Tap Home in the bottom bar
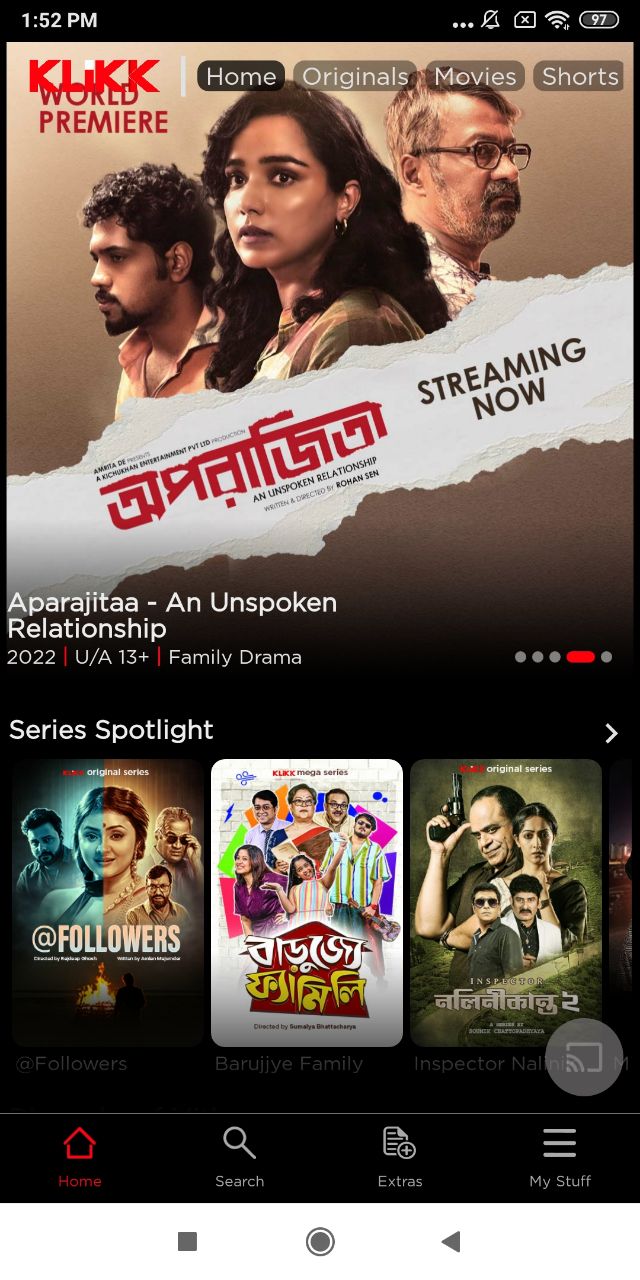640x1280 pixels. tap(80, 1157)
